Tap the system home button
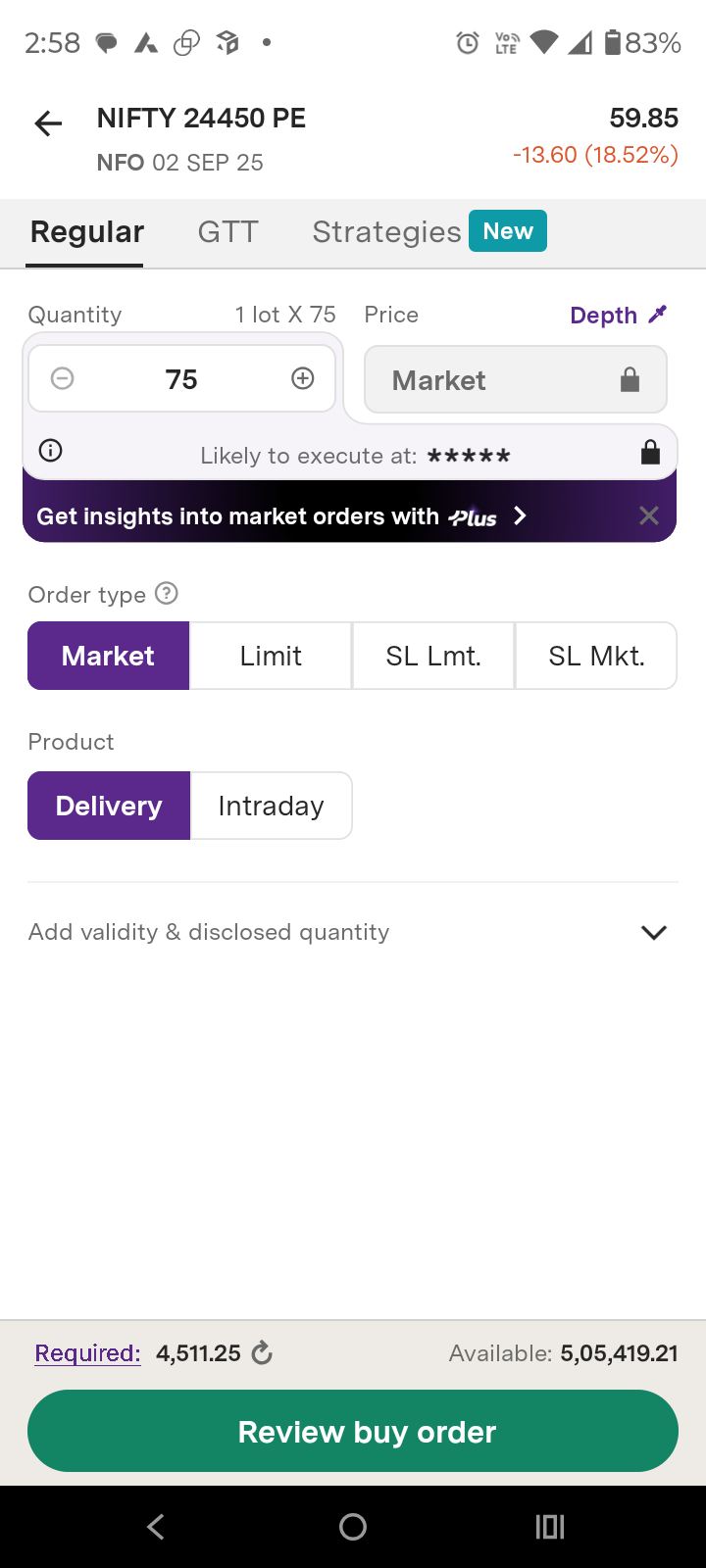The image size is (706, 1568). 353,1526
